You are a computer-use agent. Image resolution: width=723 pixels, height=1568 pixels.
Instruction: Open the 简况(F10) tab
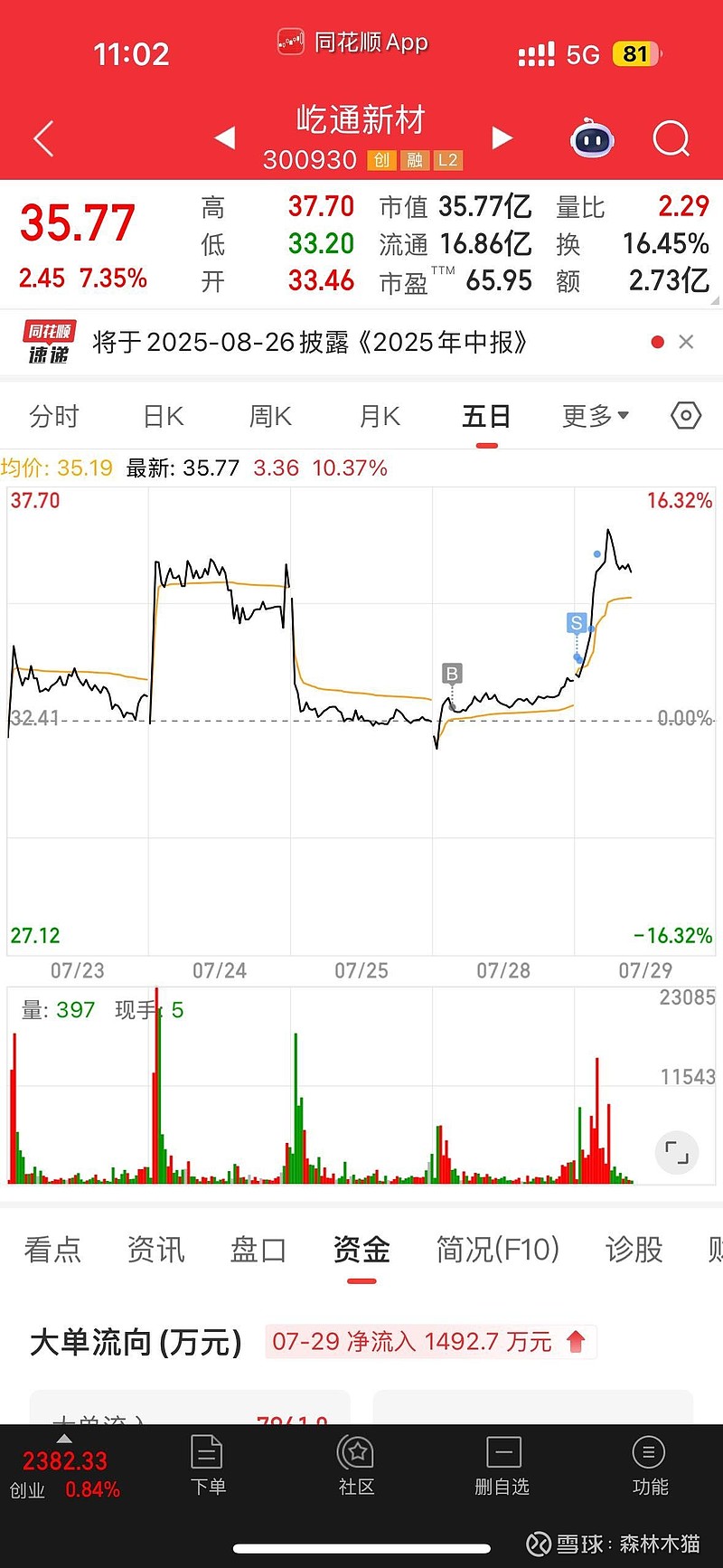click(x=498, y=1250)
